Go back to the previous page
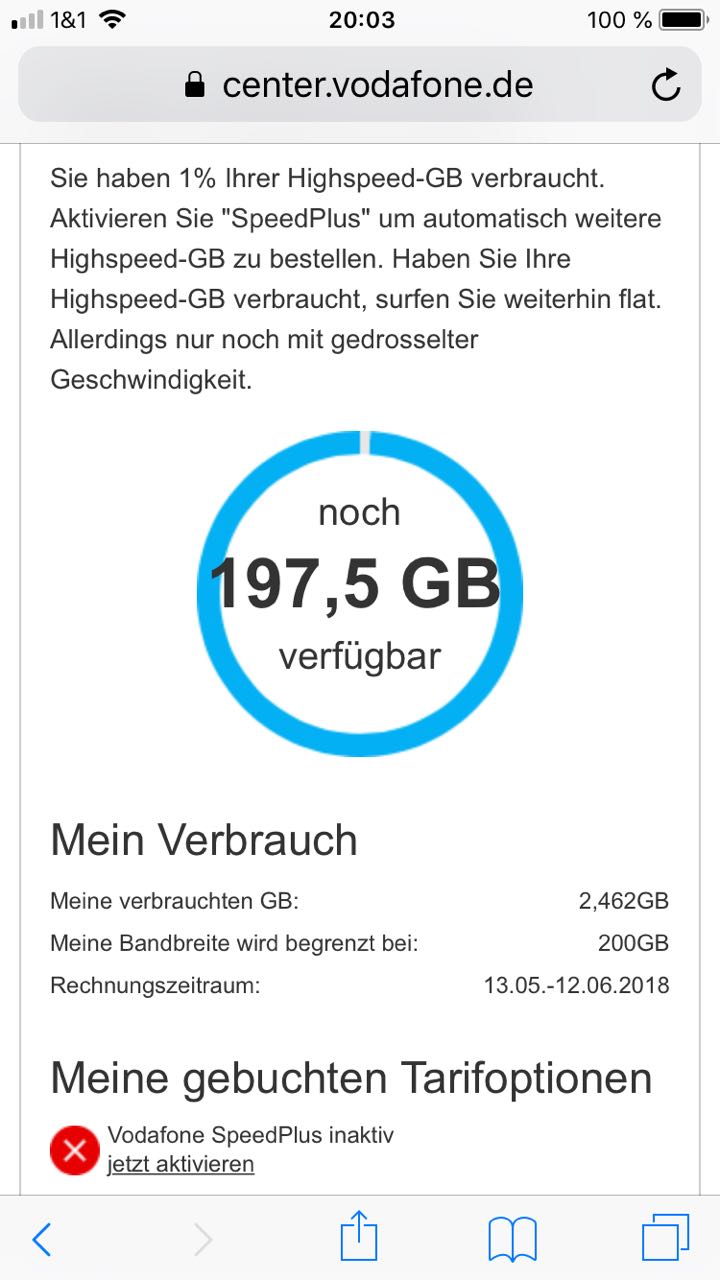The width and height of the screenshot is (720, 1280). click(41, 1240)
